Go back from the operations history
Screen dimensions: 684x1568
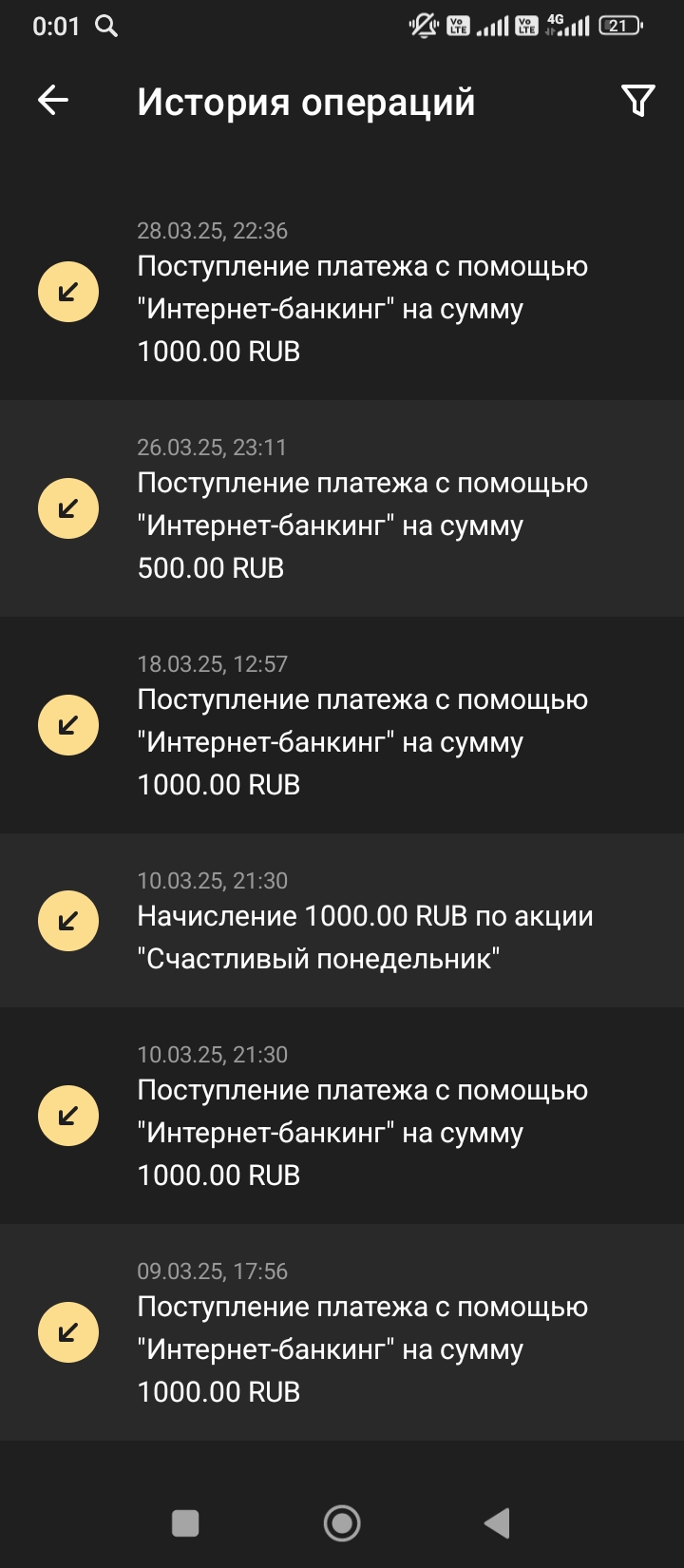click(53, 100)
